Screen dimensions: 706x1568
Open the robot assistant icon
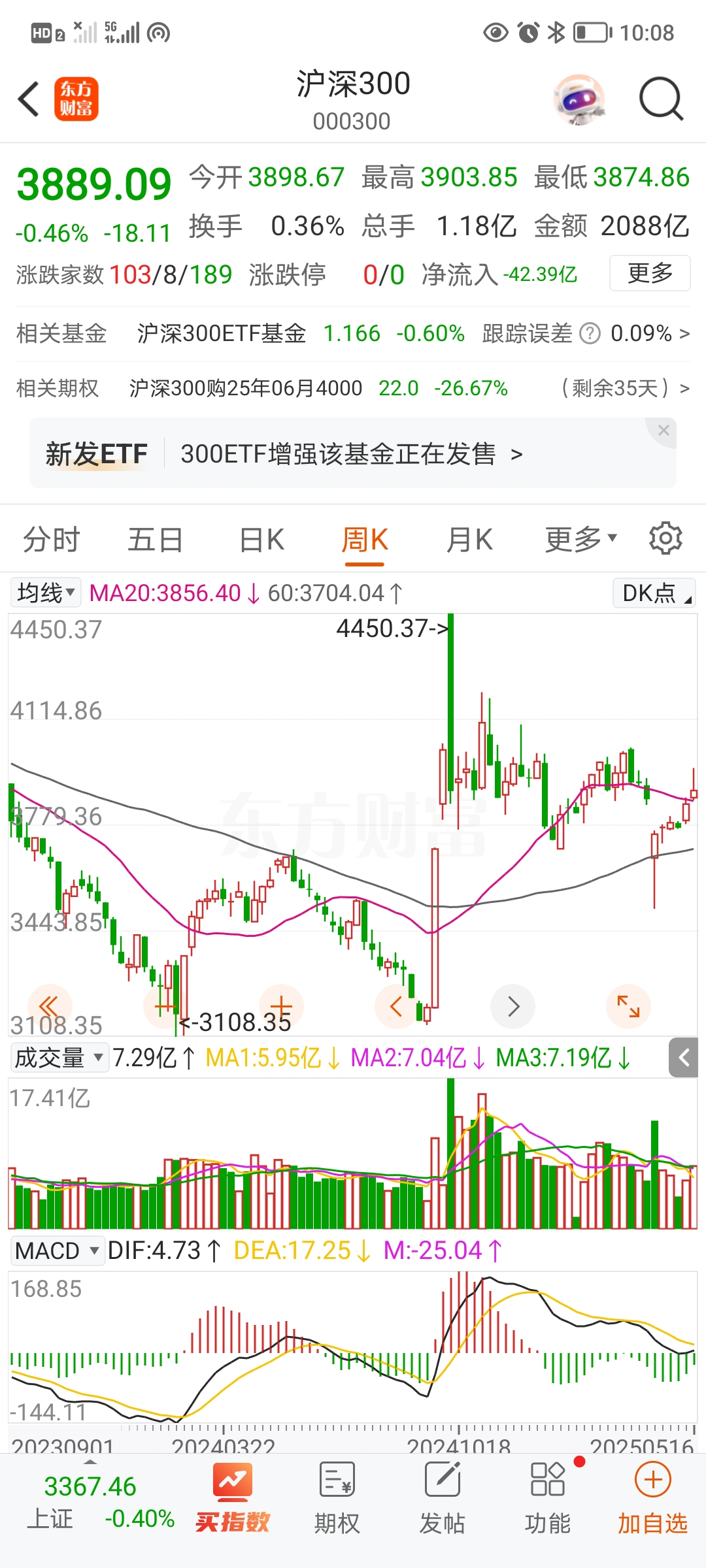pyautogui.click(x=579, y=100)
